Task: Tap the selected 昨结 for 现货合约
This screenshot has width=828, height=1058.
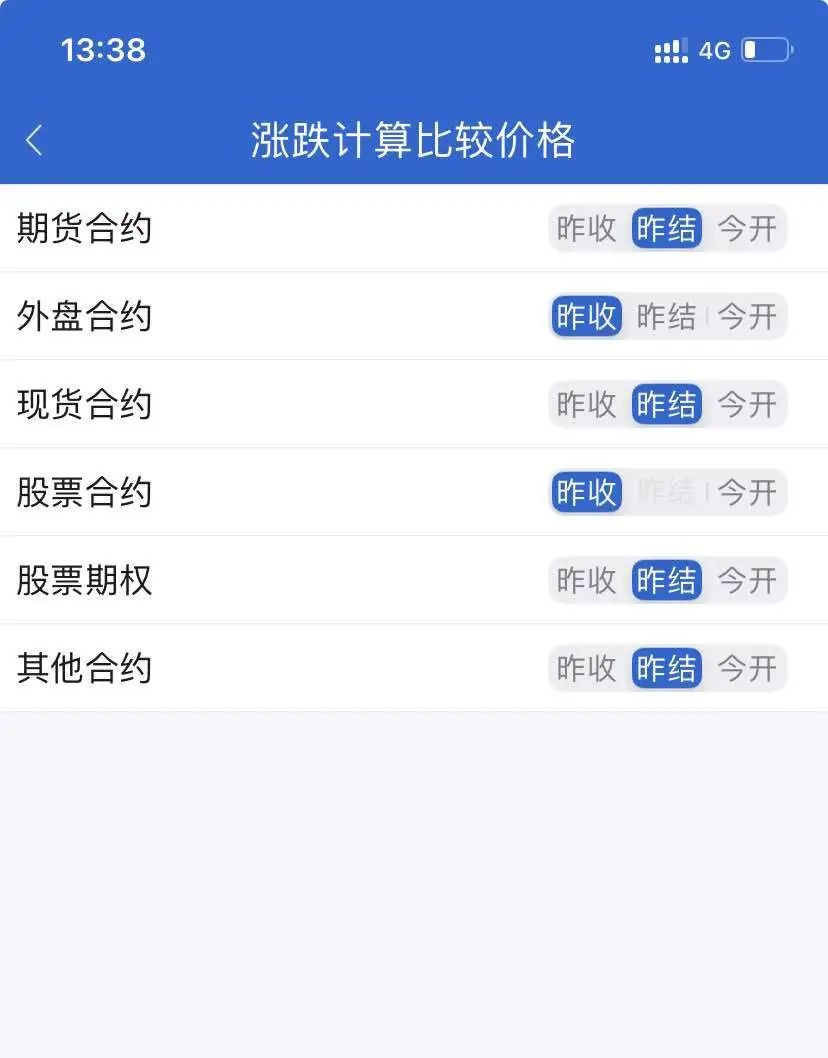Action: [x=667, y=405]
